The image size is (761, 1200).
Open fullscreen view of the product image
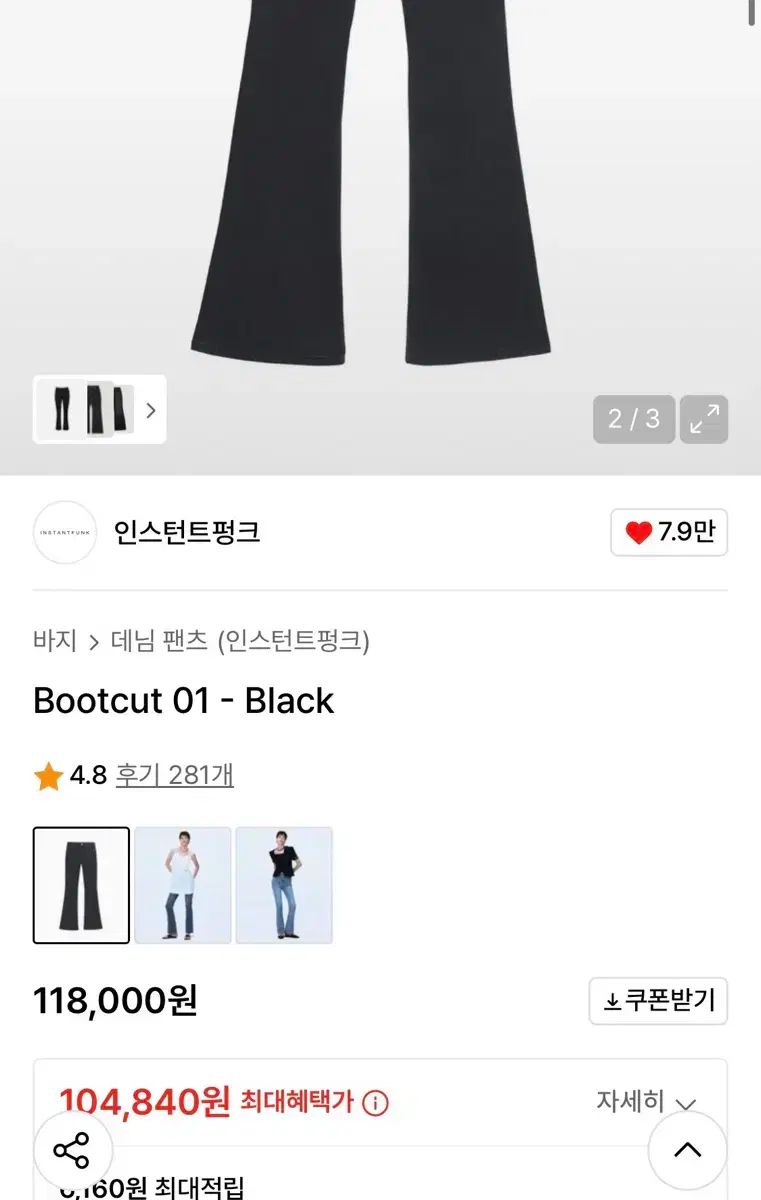[703, 420]
